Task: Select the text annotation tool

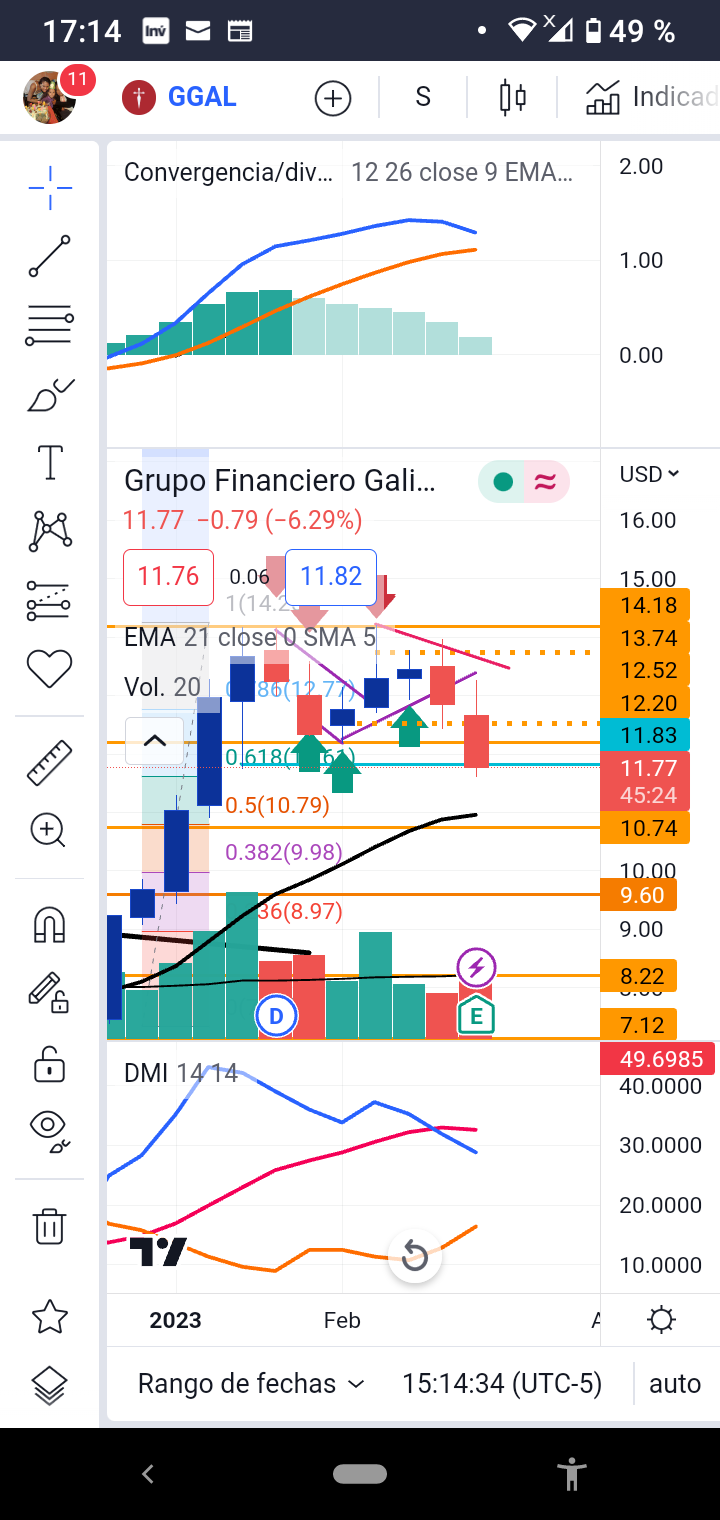Action: click(x=49, y=463)
